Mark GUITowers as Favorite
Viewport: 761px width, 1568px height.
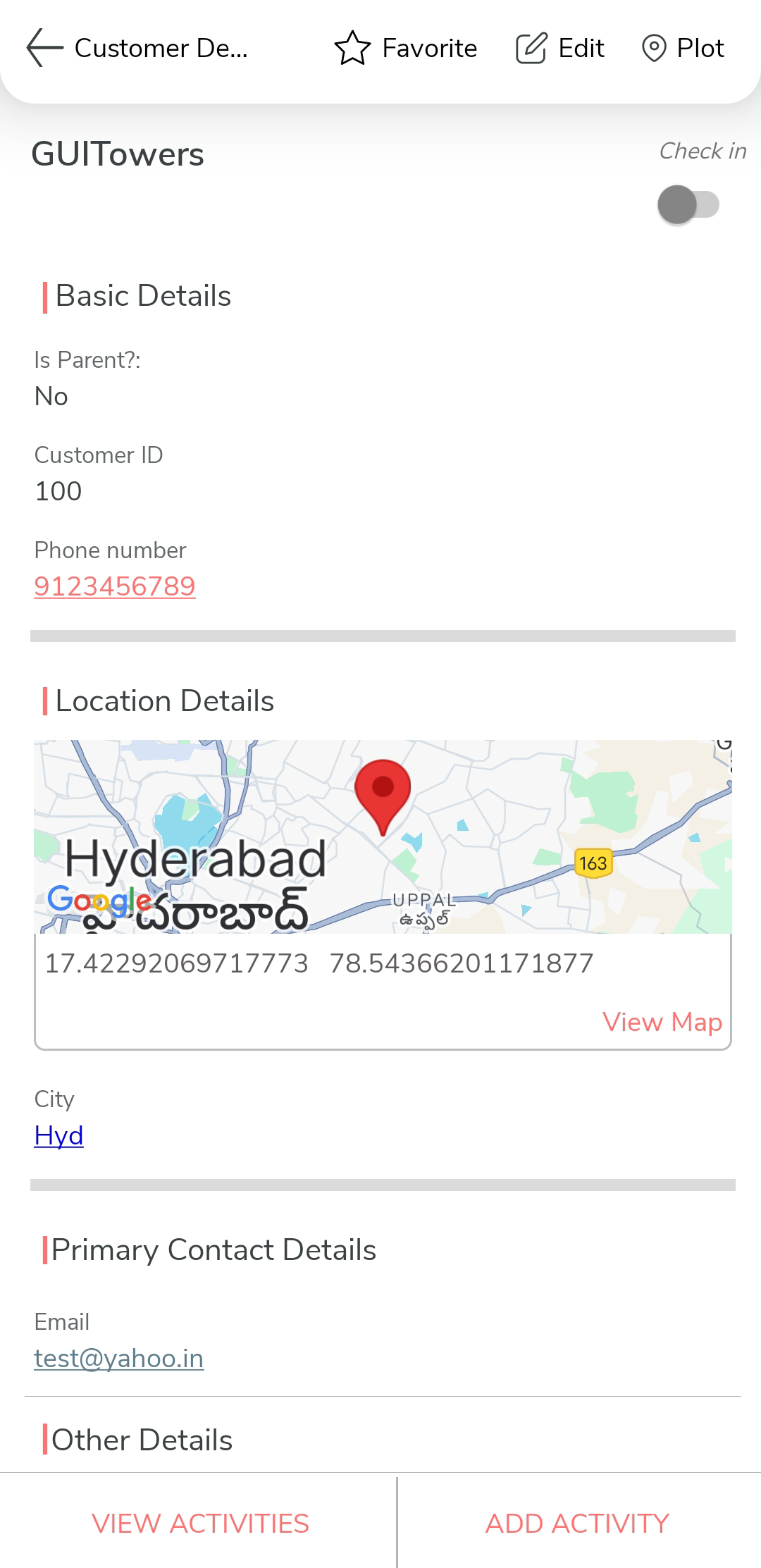point(406,48)
